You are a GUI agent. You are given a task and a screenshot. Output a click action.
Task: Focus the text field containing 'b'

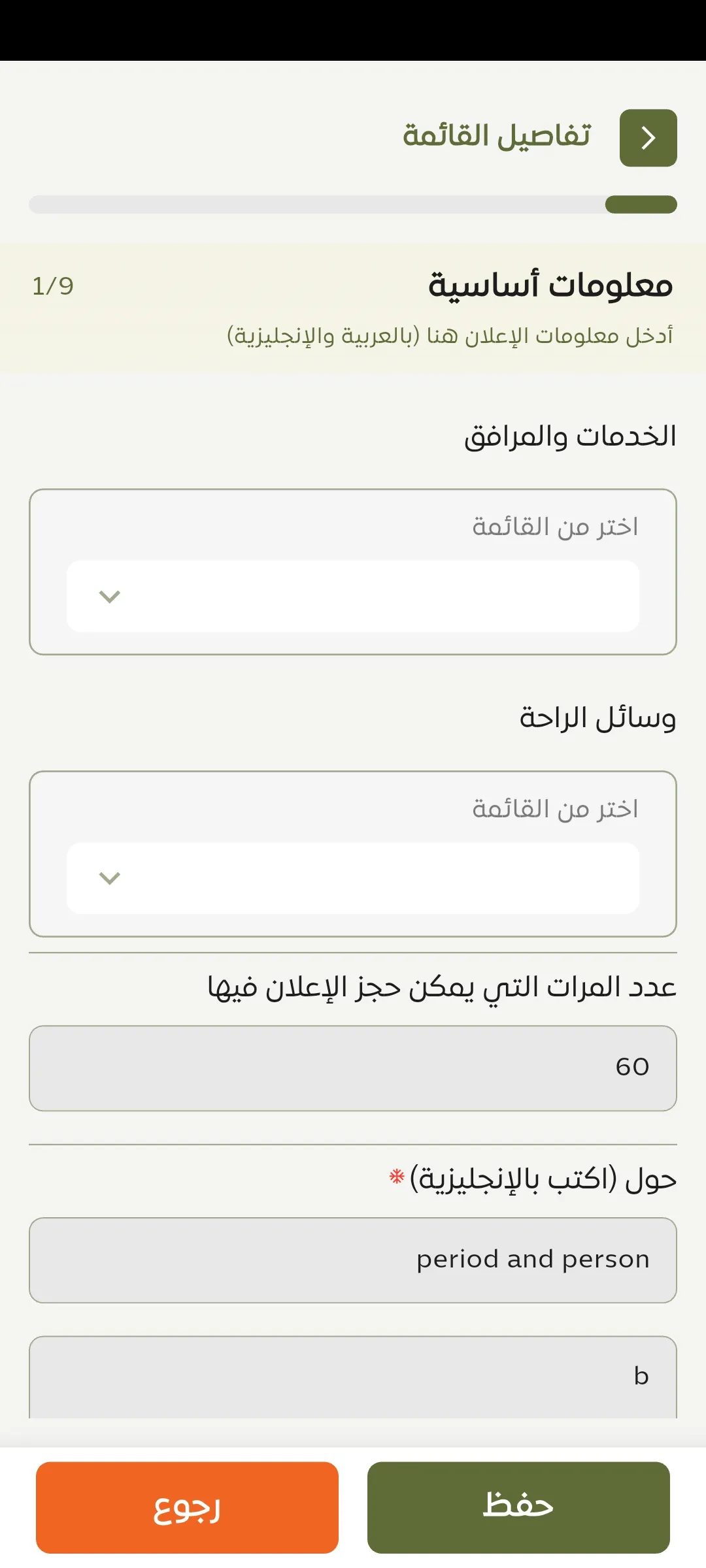353,1377
